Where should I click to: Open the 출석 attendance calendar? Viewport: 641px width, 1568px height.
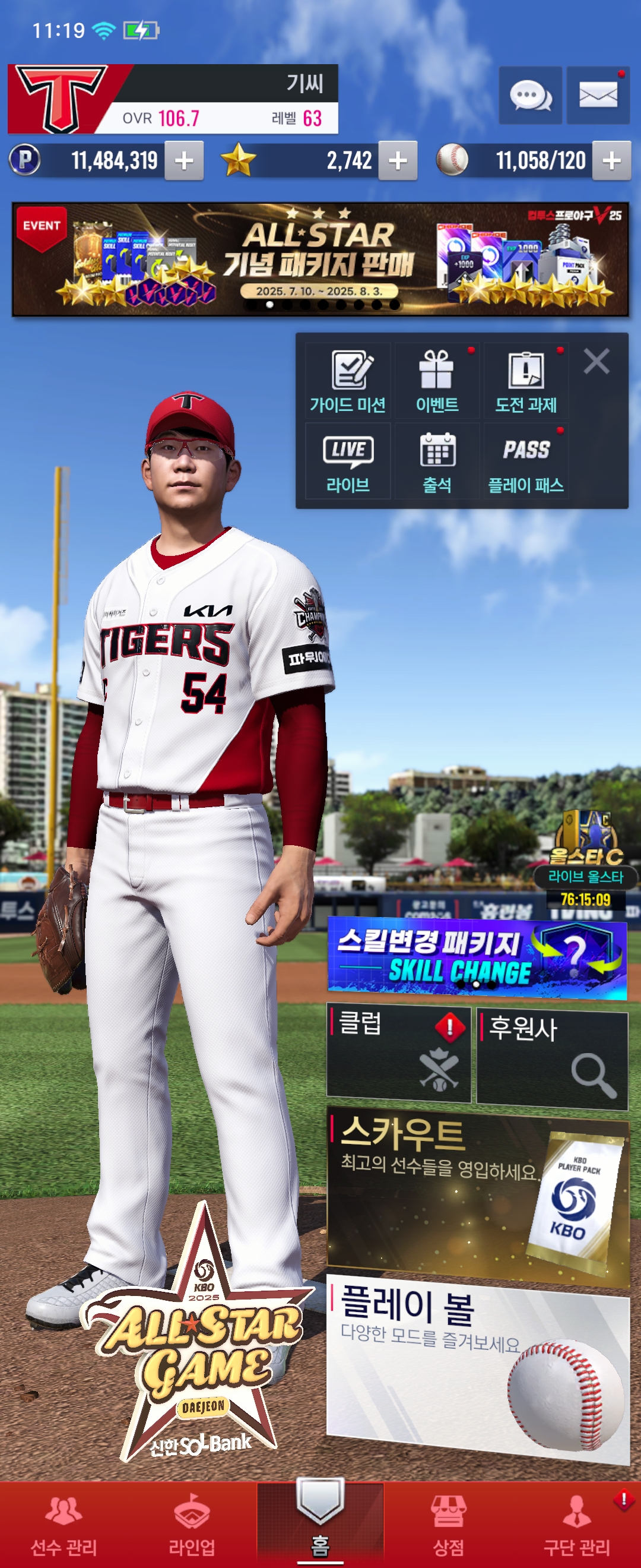point(437,462)
